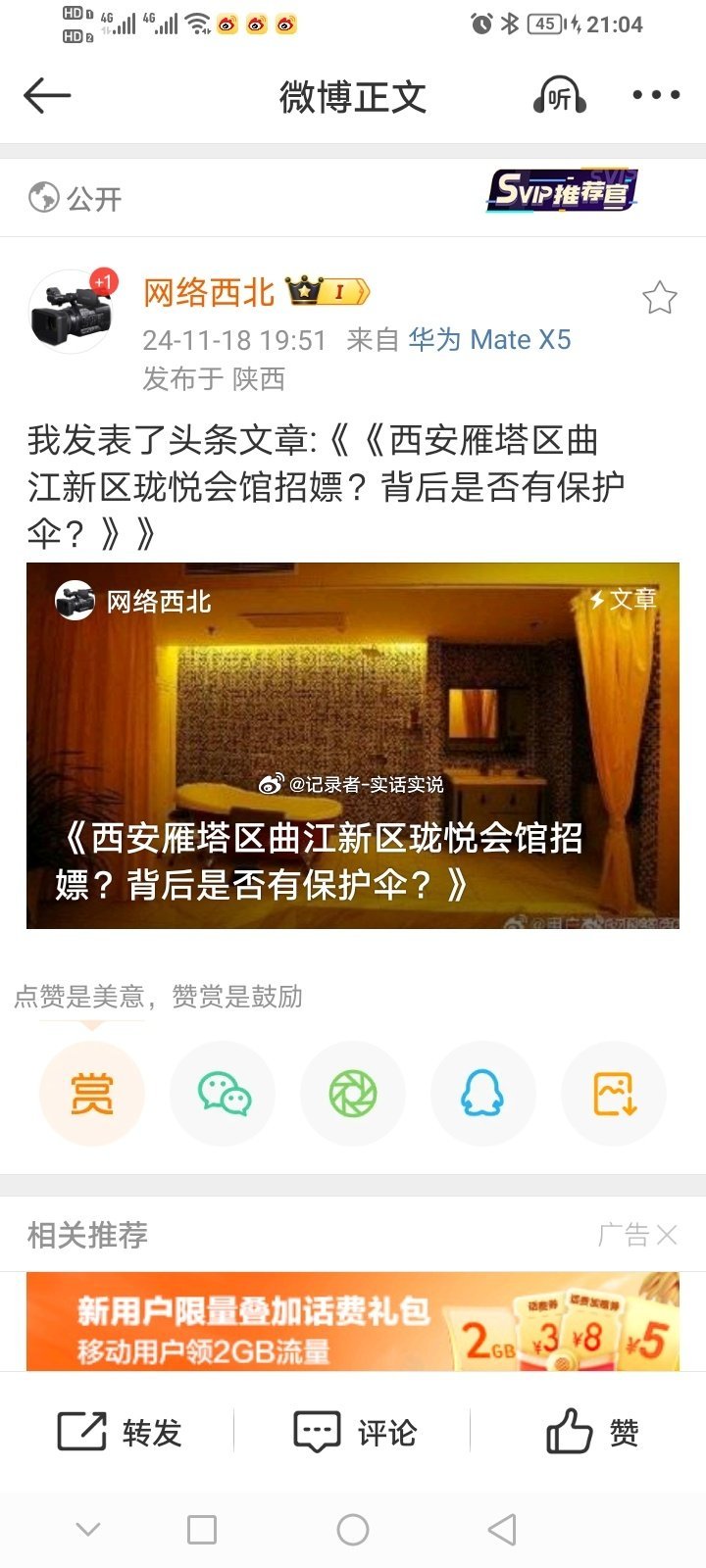The height and width of the screenshot is (1568, 706).
Task: Open the article thumbnail image
Action: pyautogui.click(x=353, y=745)
